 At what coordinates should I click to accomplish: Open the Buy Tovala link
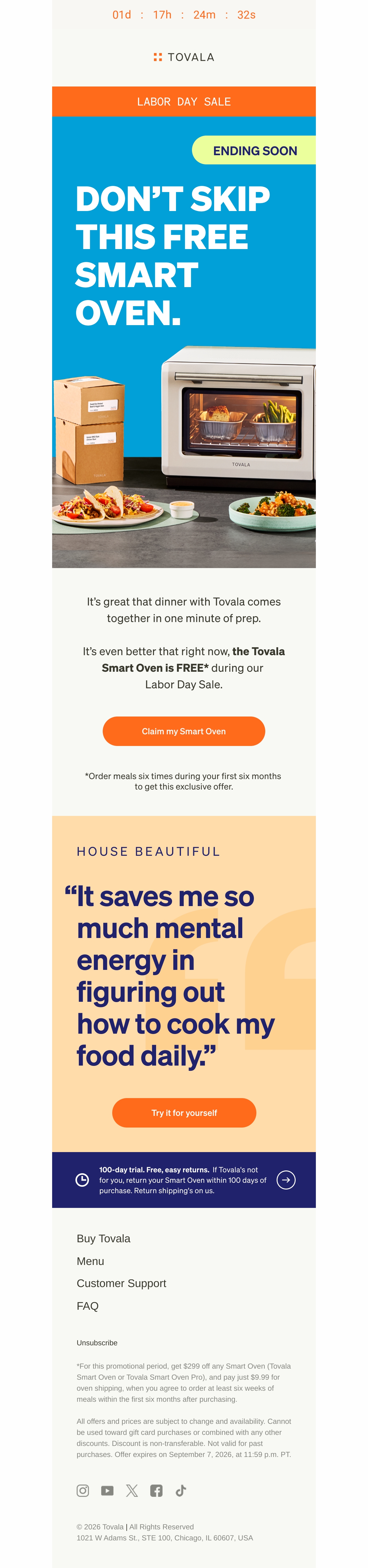tap(103, 1239)
